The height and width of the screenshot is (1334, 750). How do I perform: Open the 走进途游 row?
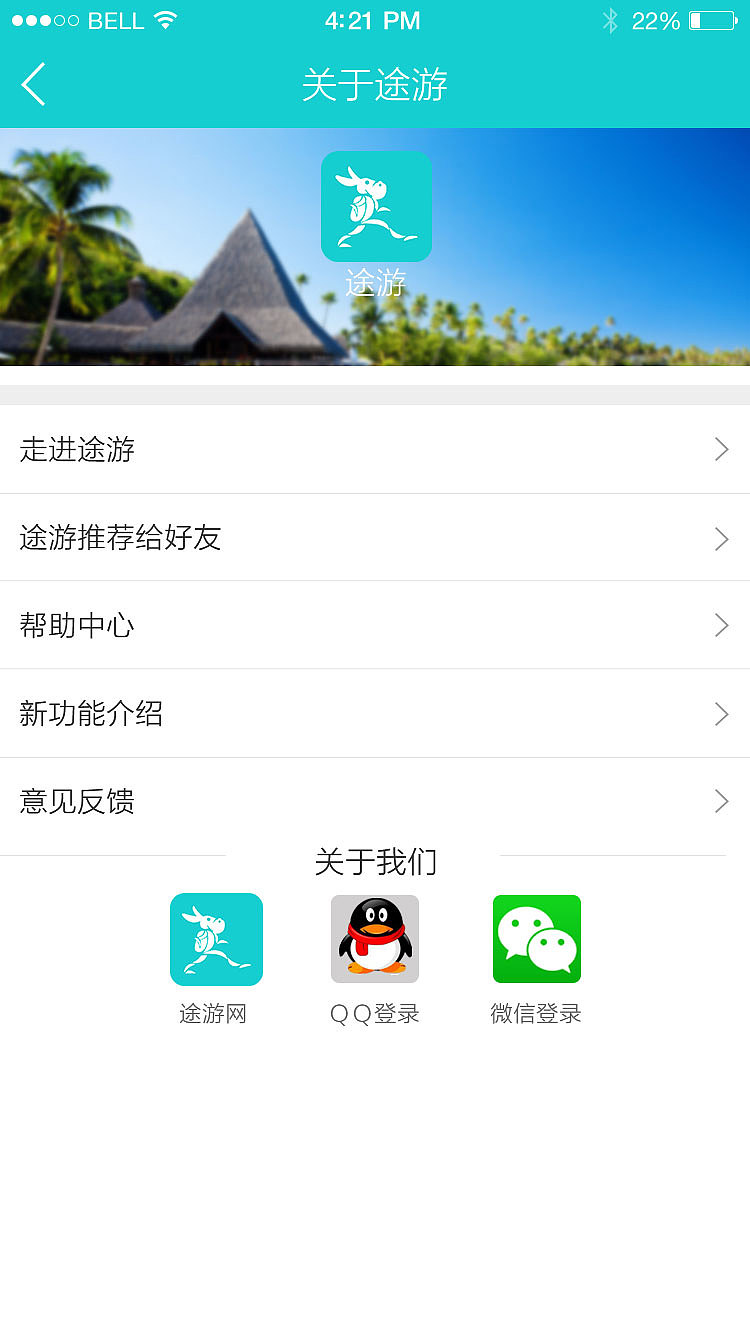[x=375, y=450]
